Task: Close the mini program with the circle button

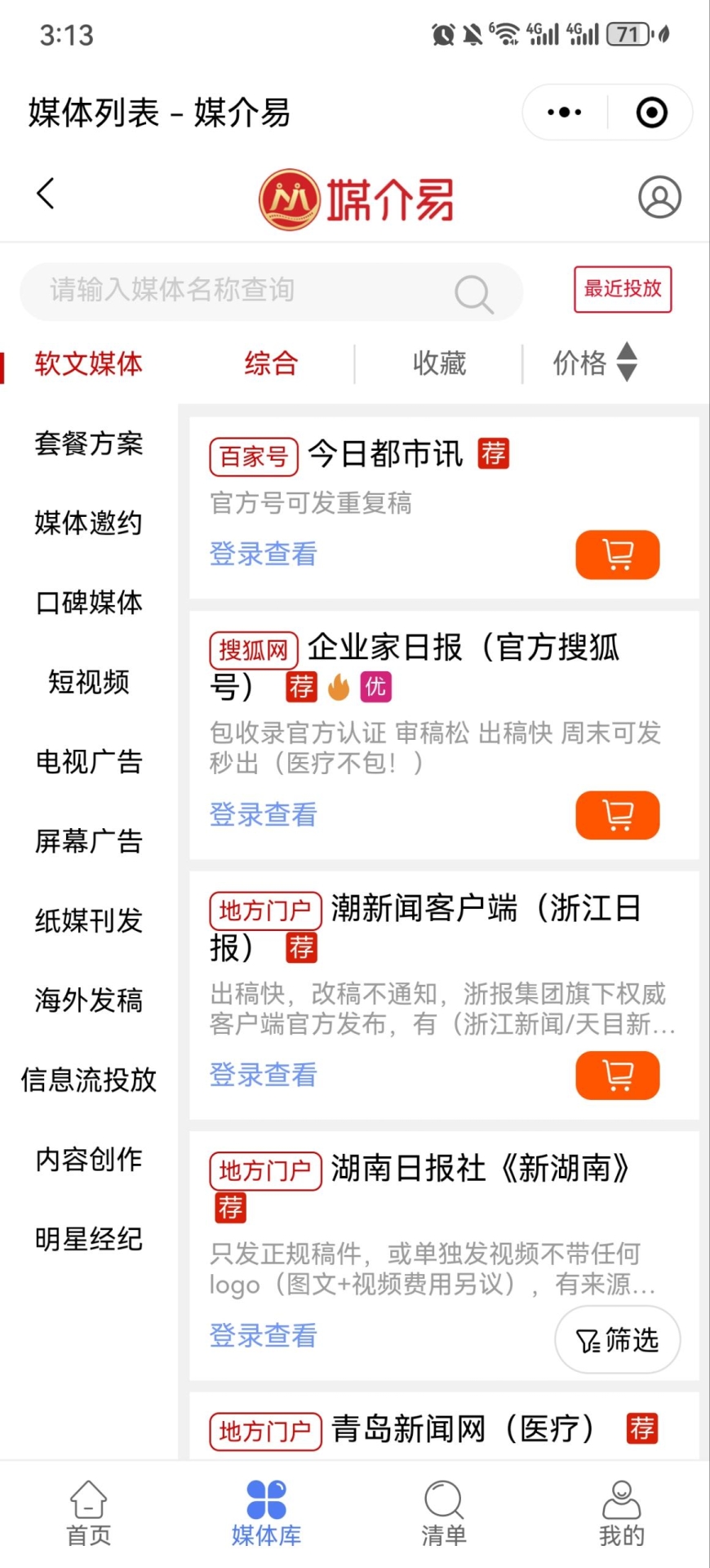Action: coord(651,113)
